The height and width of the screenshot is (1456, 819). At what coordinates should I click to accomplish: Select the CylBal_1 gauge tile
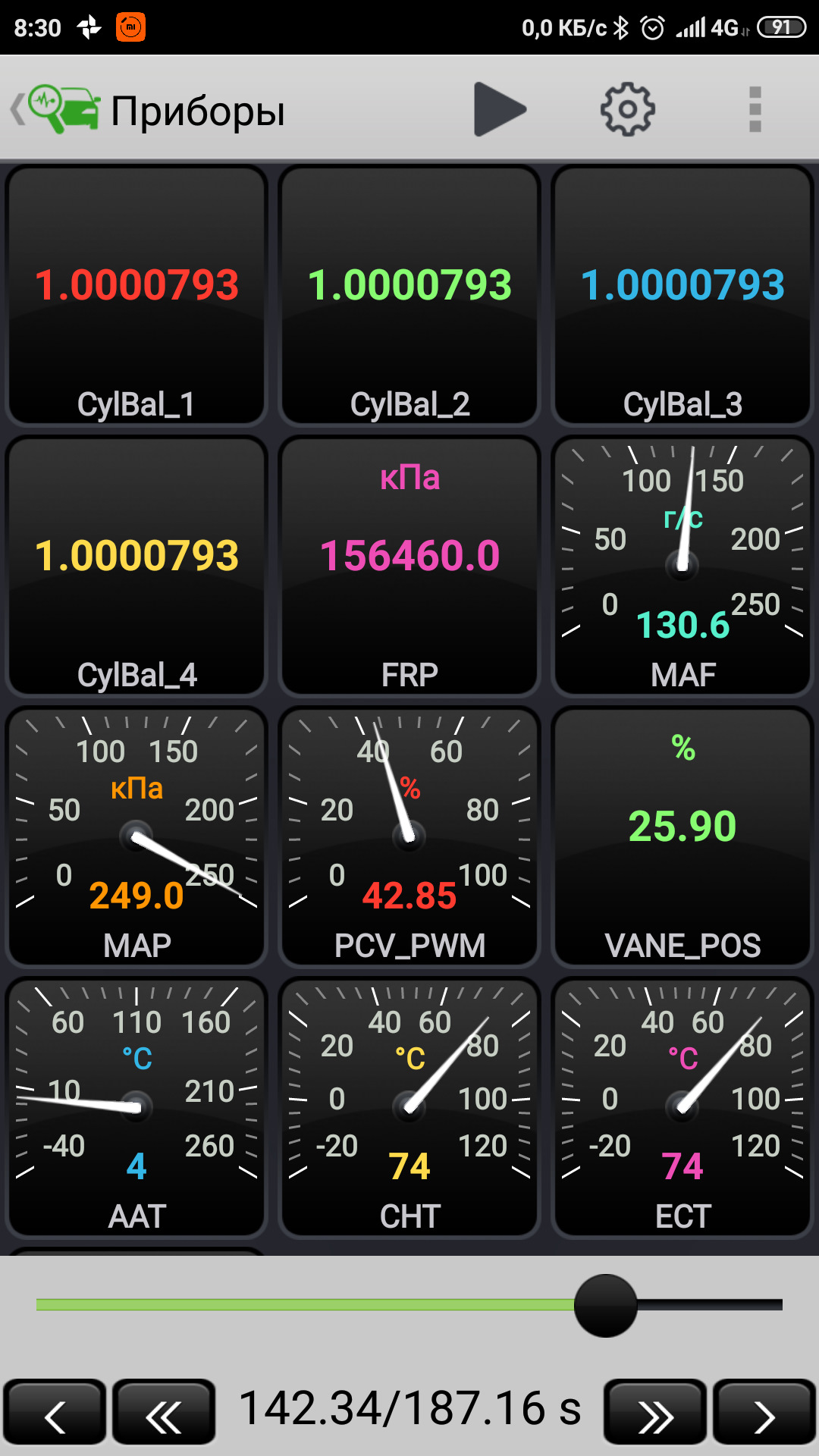pyautogui.click(x=136, y=295)
